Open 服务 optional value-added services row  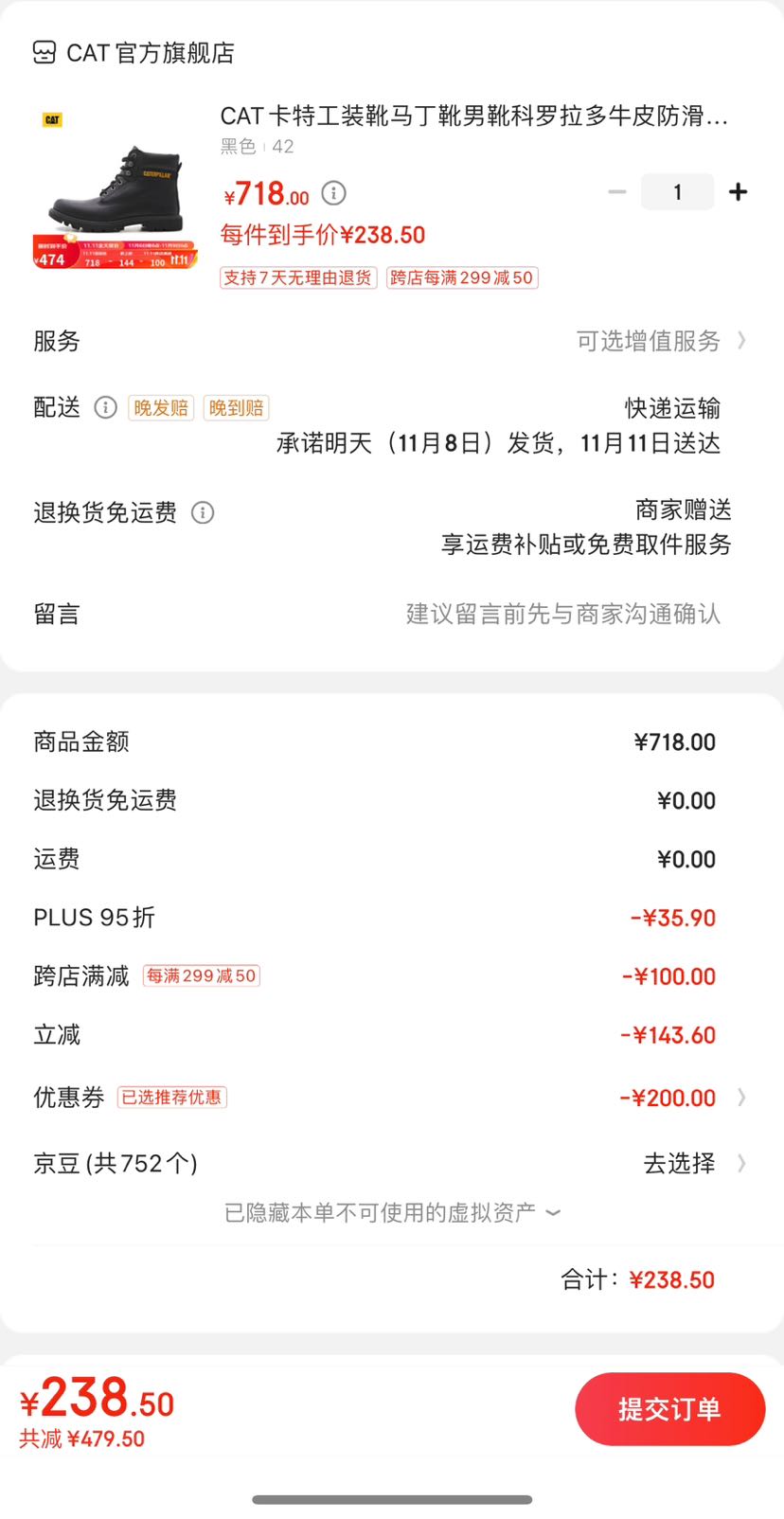click(x=392, y=341)
